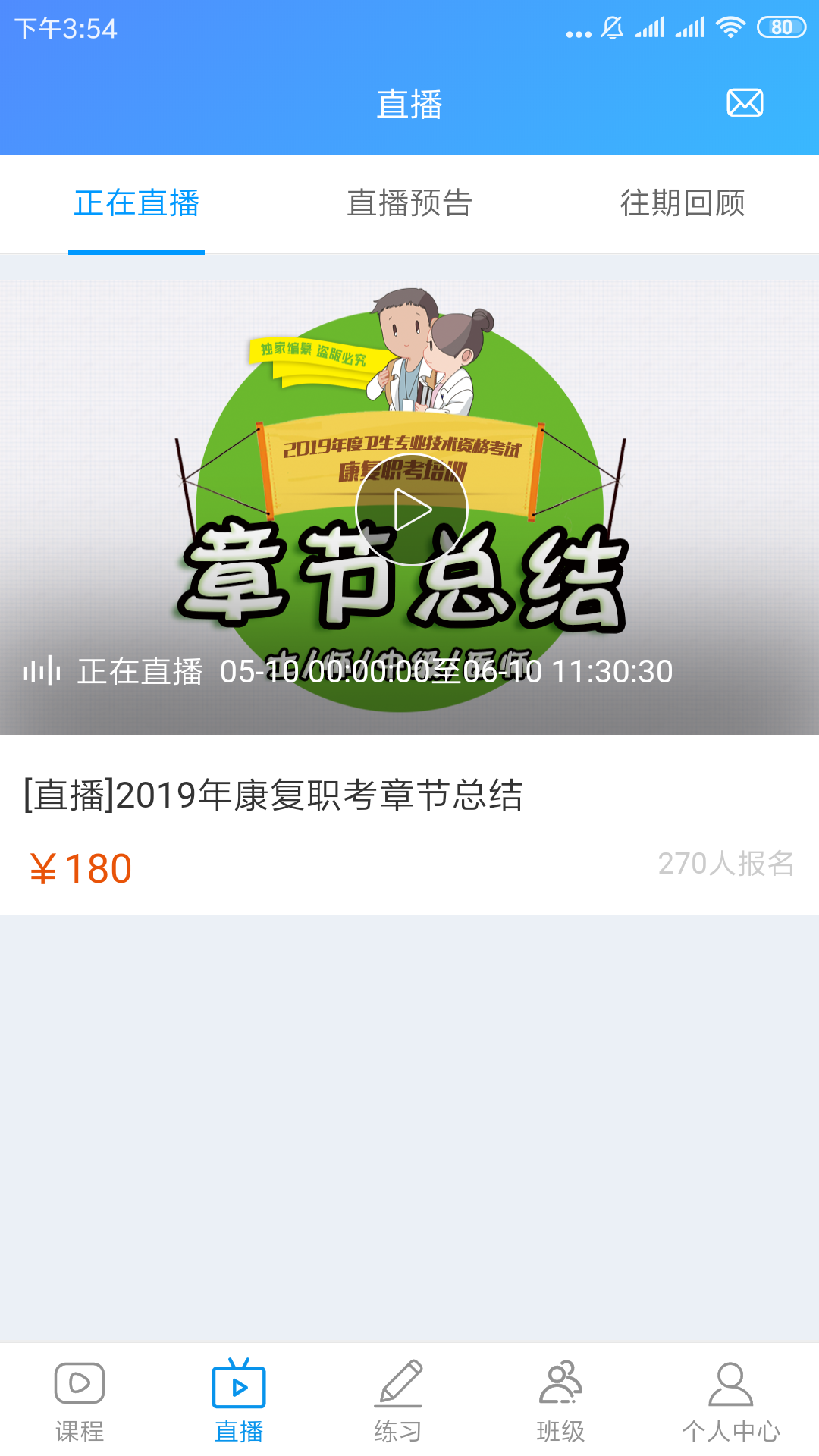Switch to the 直播预告 tab
Screen dimensions: 819x1456
click(x=409, y=203)
